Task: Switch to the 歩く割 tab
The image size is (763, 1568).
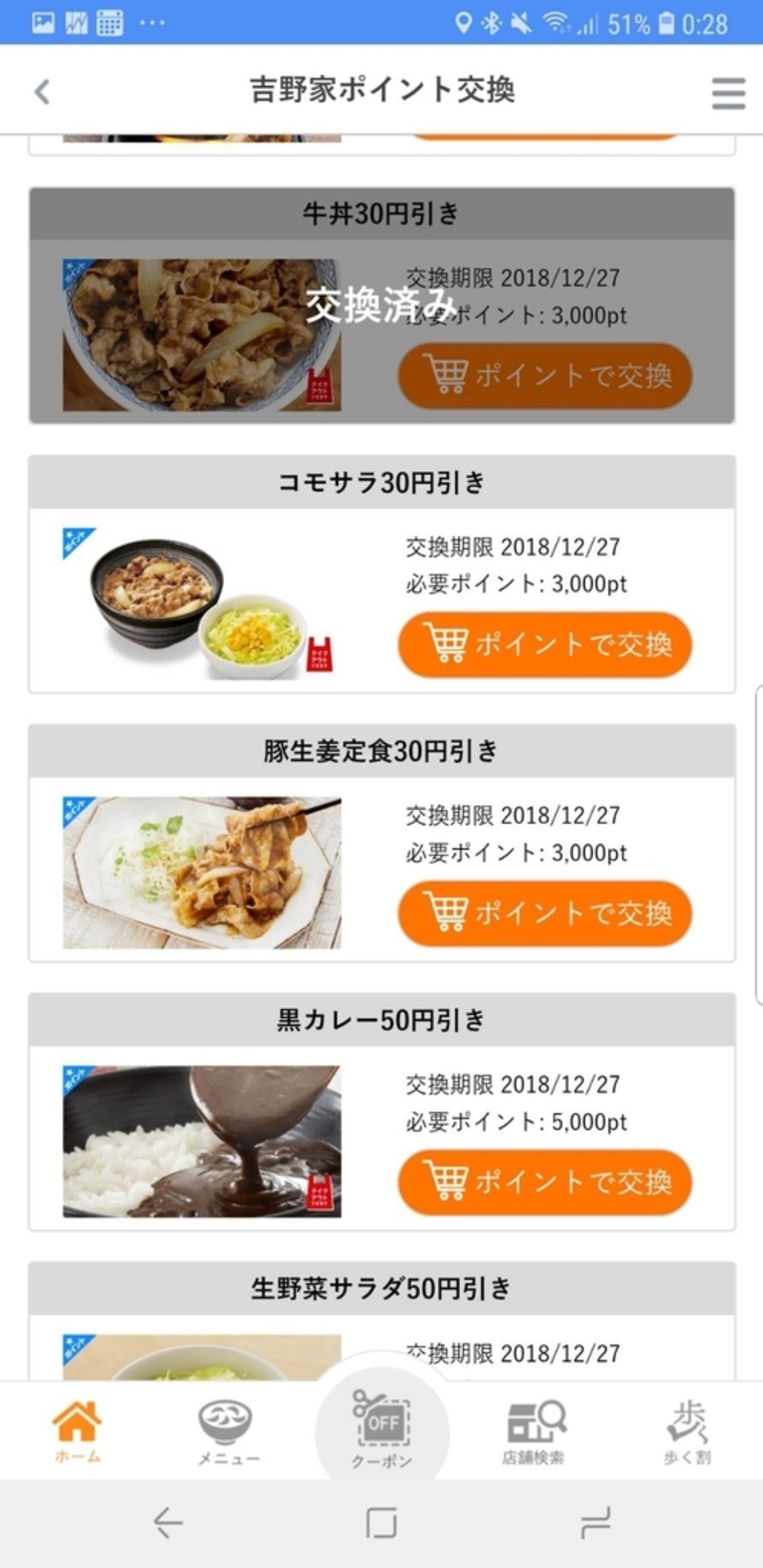Action: point(687,1432)
